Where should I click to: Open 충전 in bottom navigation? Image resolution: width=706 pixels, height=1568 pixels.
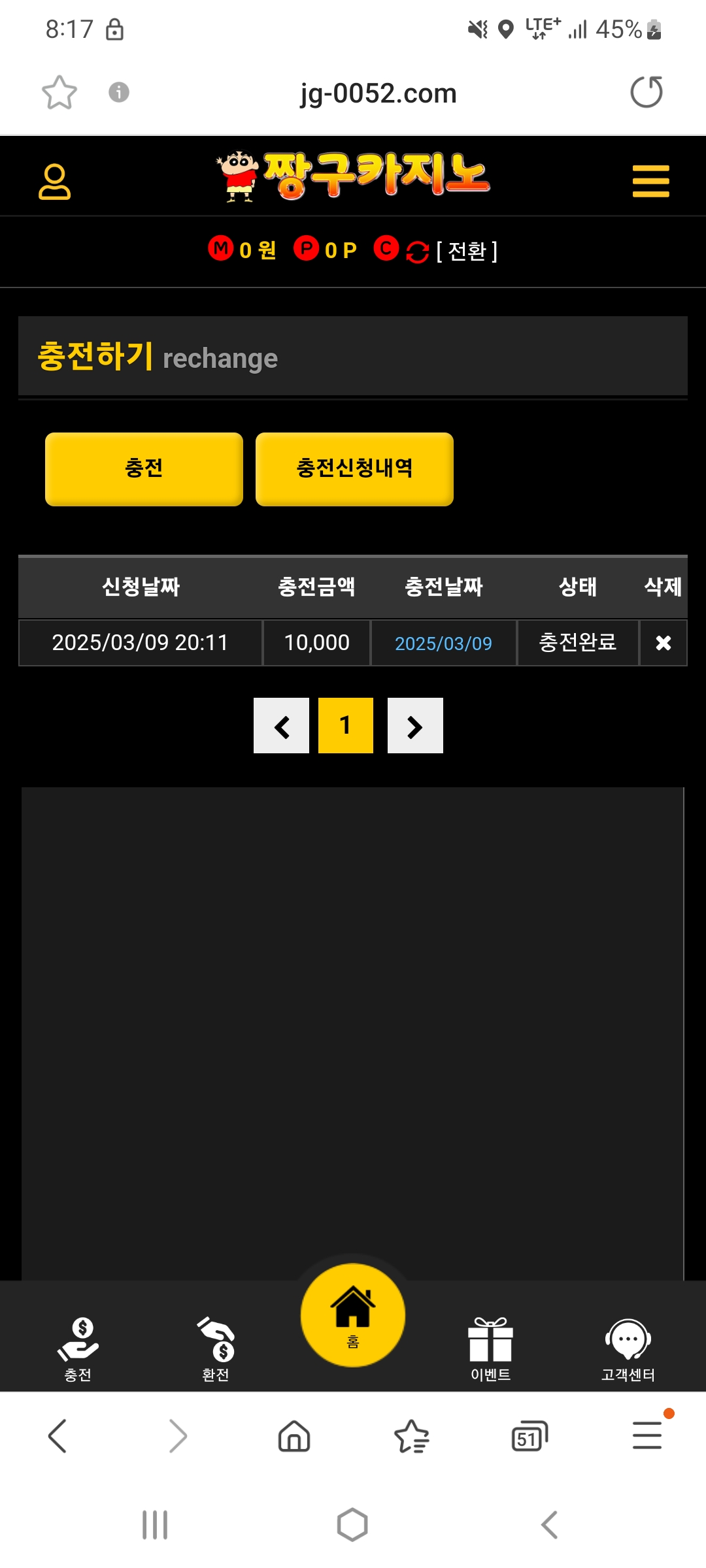78,1348
